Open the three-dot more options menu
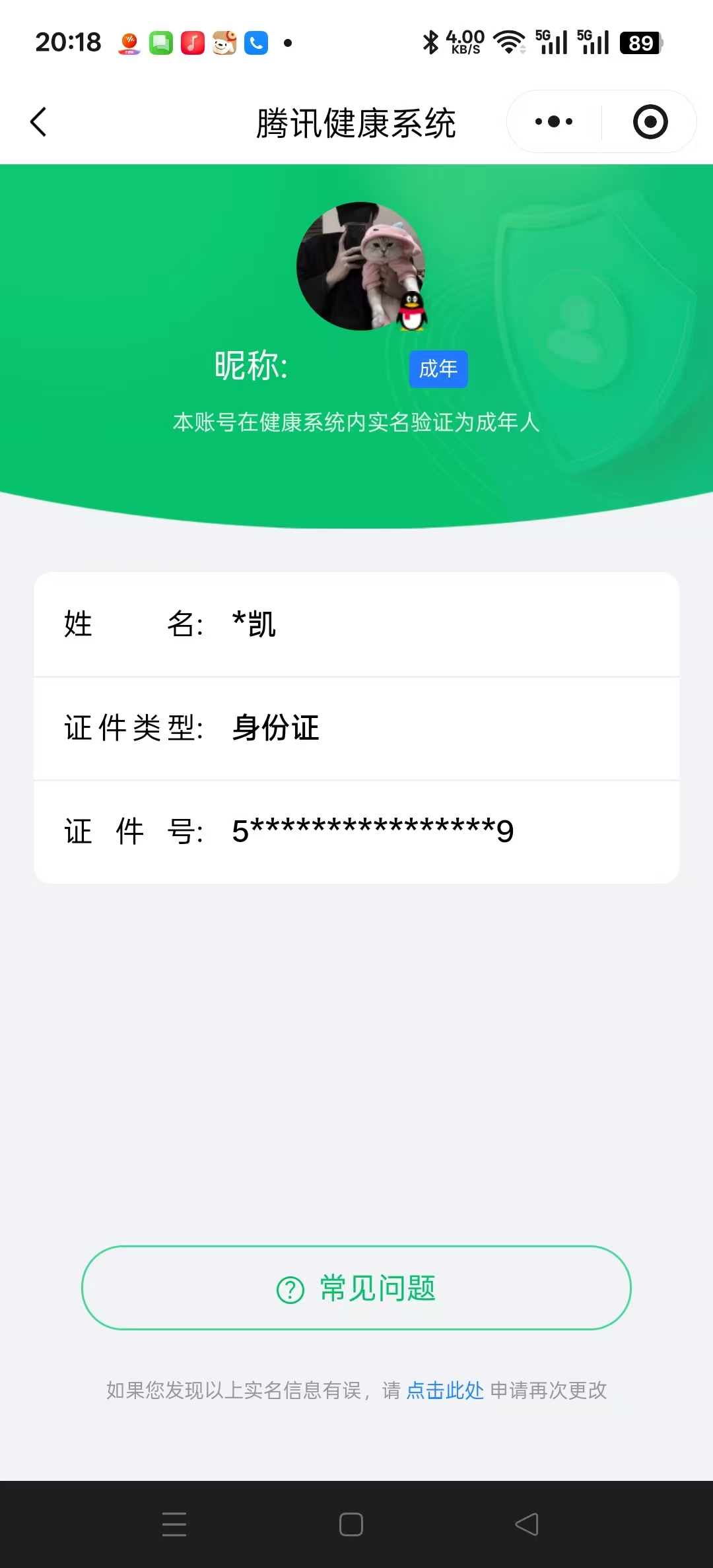713x1568 pixels. tap(552, 121)
